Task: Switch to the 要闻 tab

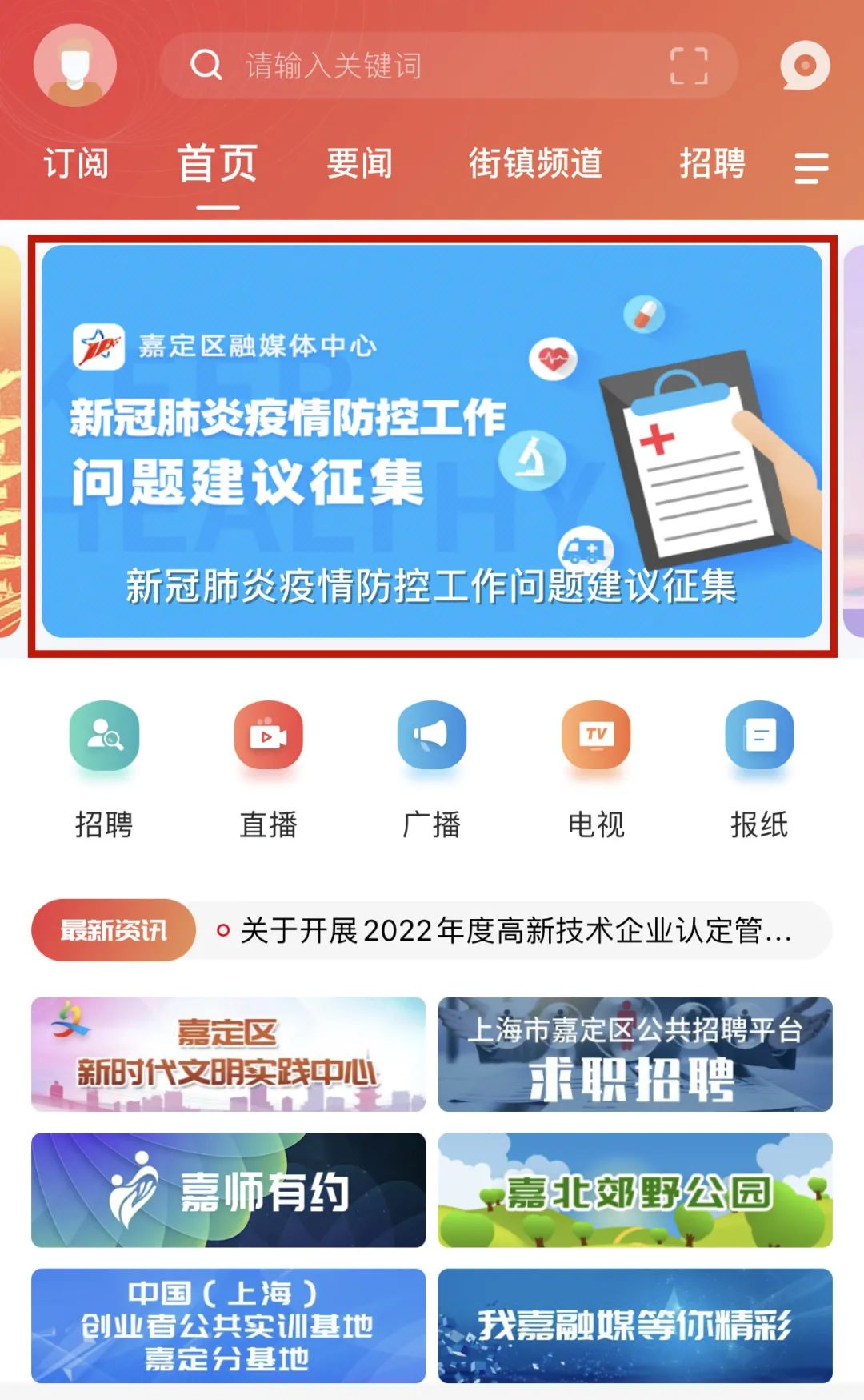Action: tap(359, 164)
